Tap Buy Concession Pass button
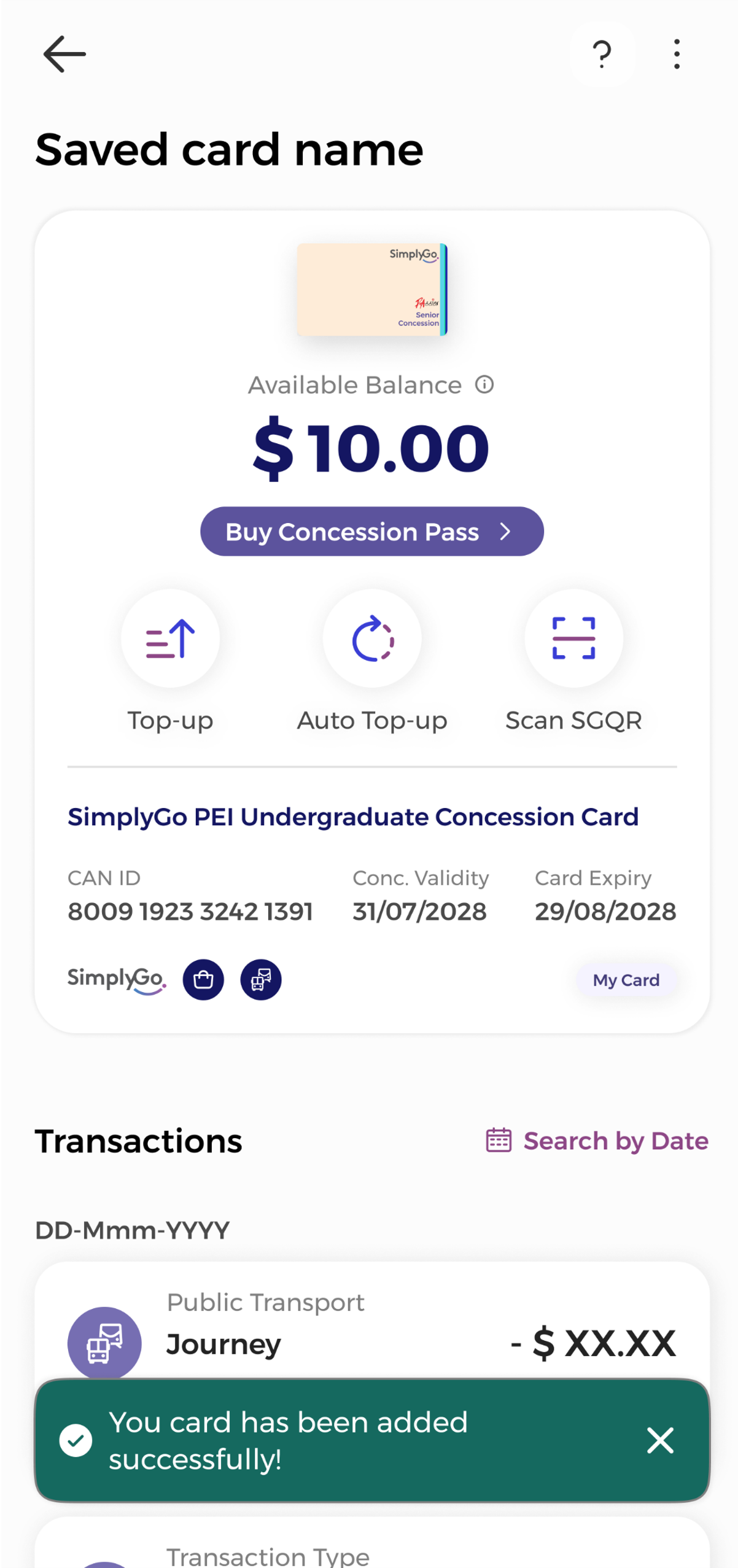738x1568 pixels. 371,532
